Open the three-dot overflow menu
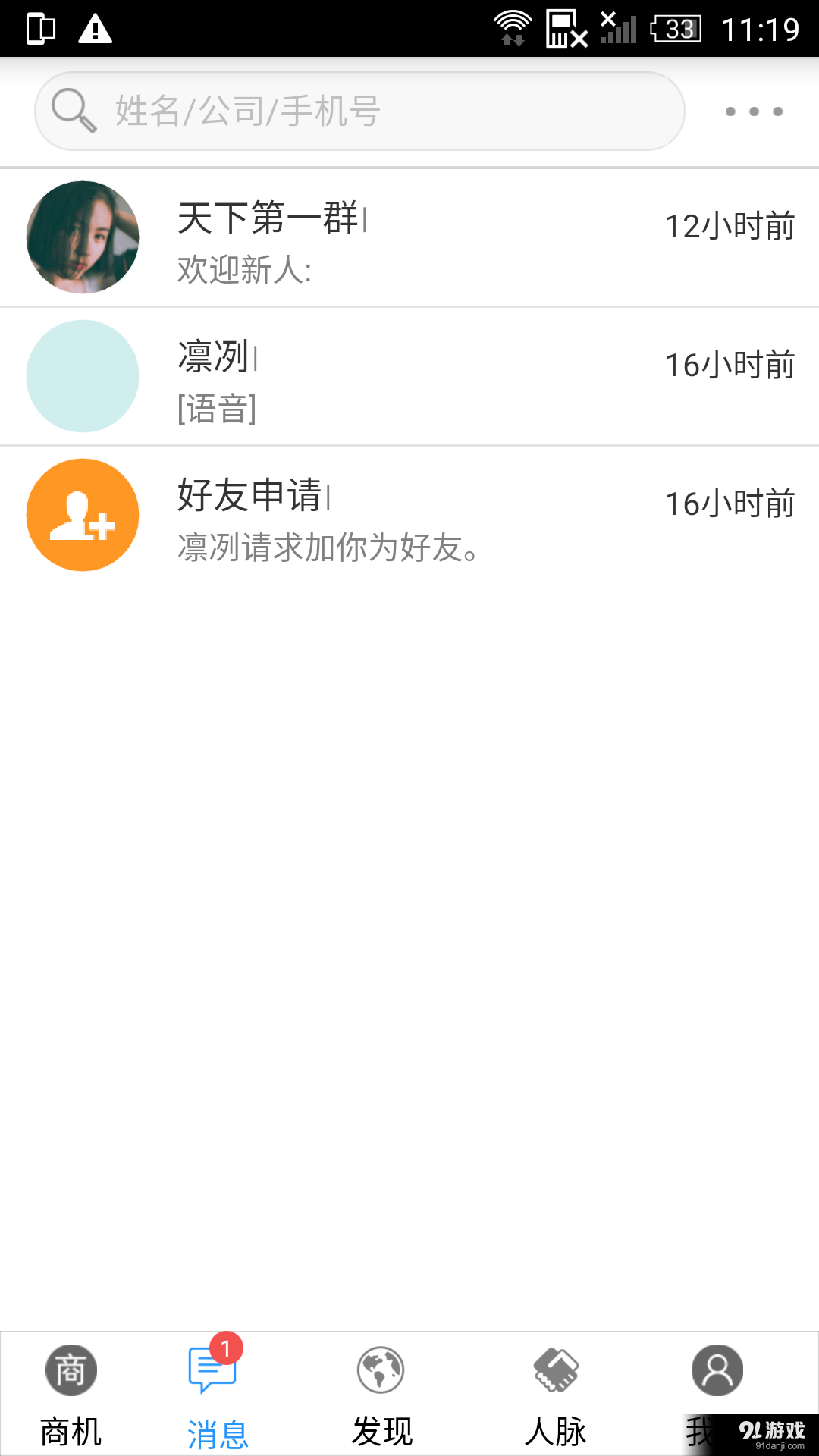 [x=753, y=111]
